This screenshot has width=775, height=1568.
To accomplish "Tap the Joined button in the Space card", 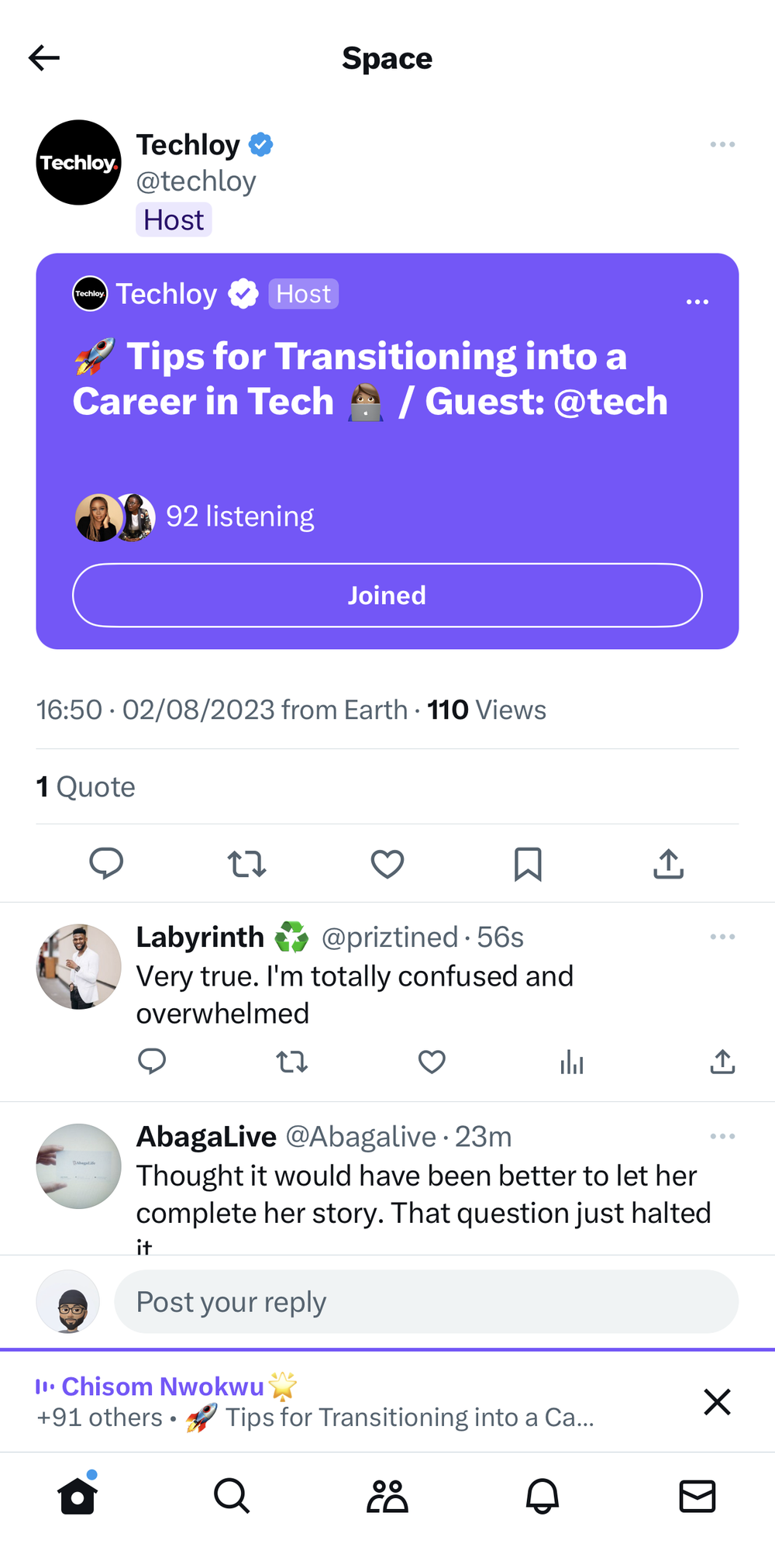I will (387, 595).
